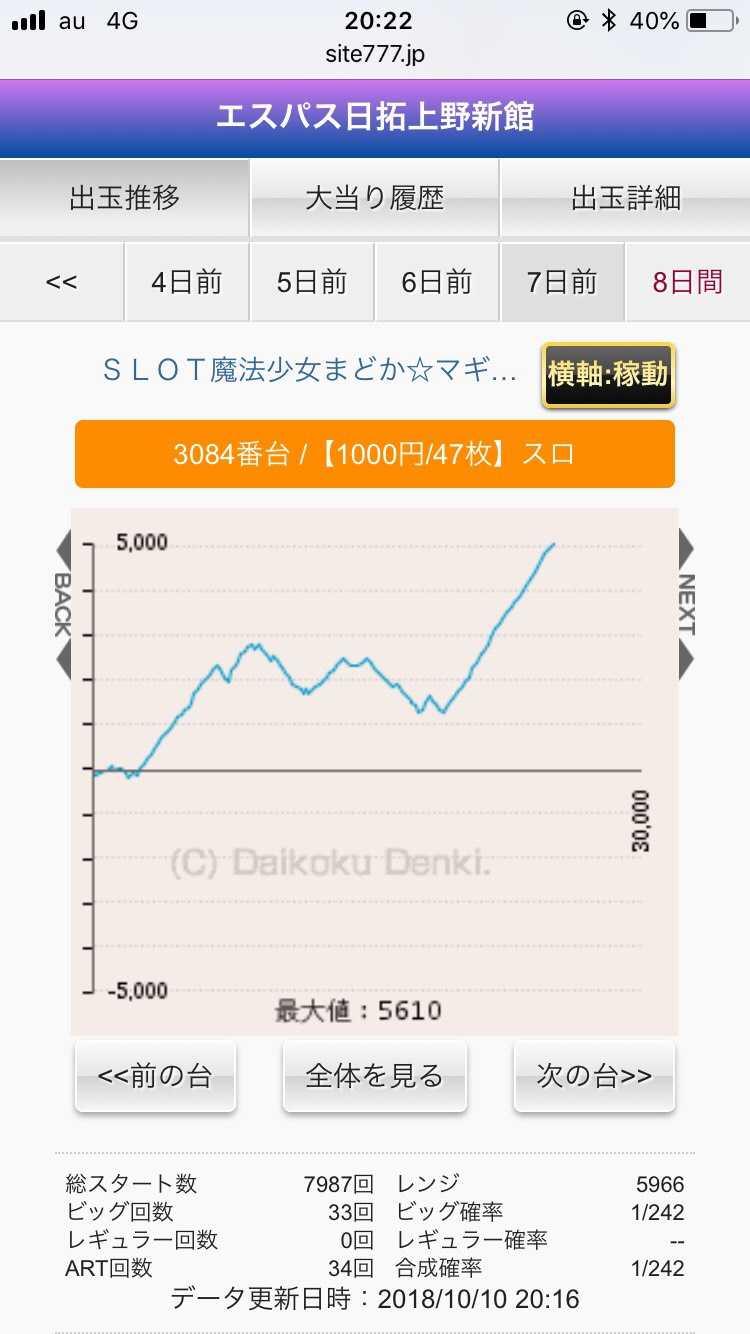
Task: Switch to the 8日間 view
Action: (688, 282)
